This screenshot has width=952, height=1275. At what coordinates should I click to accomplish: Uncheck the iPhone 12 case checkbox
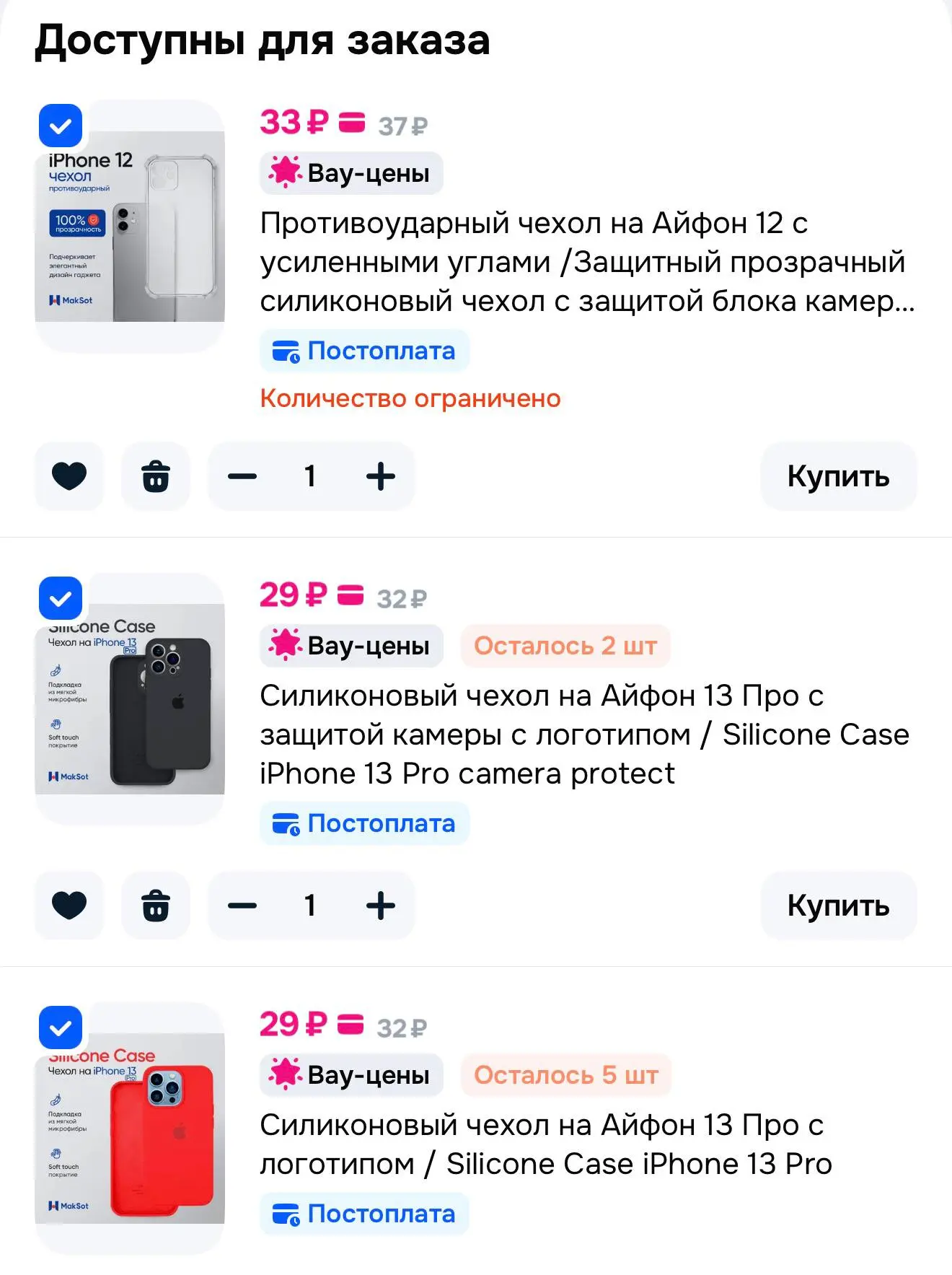point(61,126)
